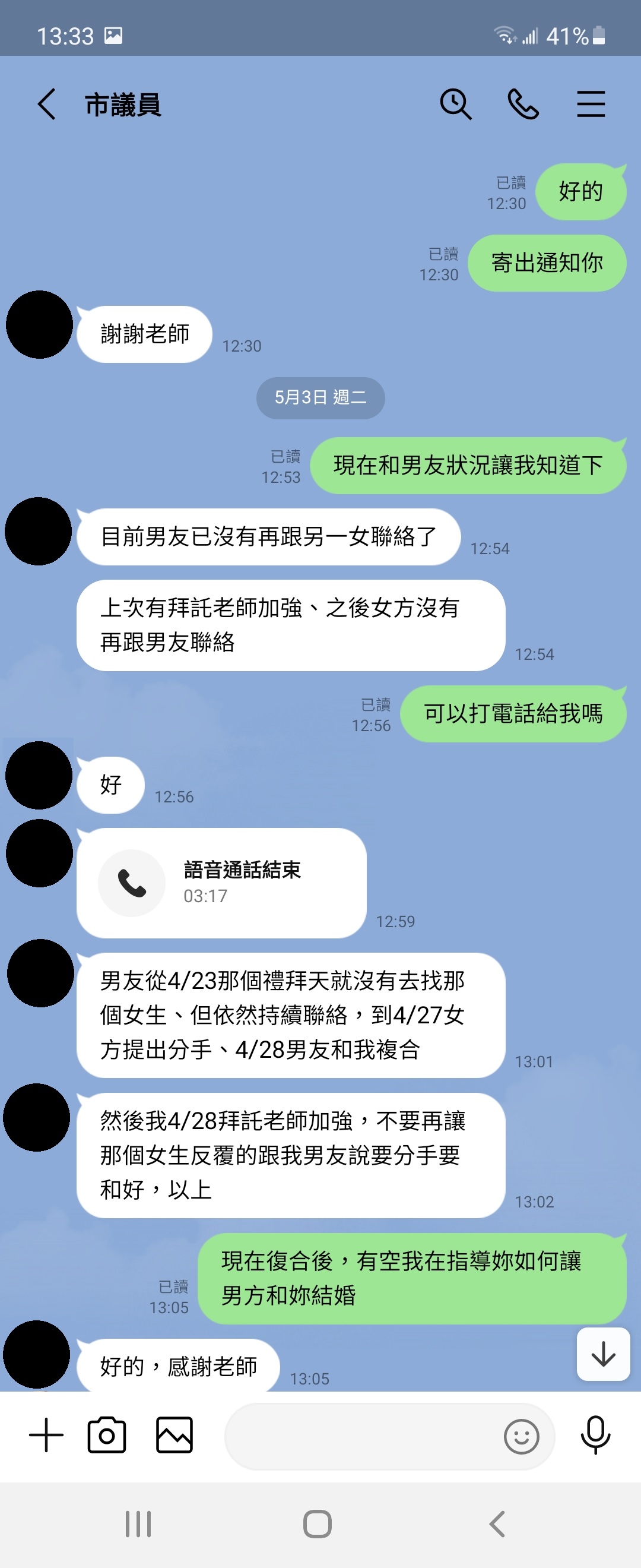641x1568 pixels.
Task: Tap the system home button
Action: [318, 1524]
